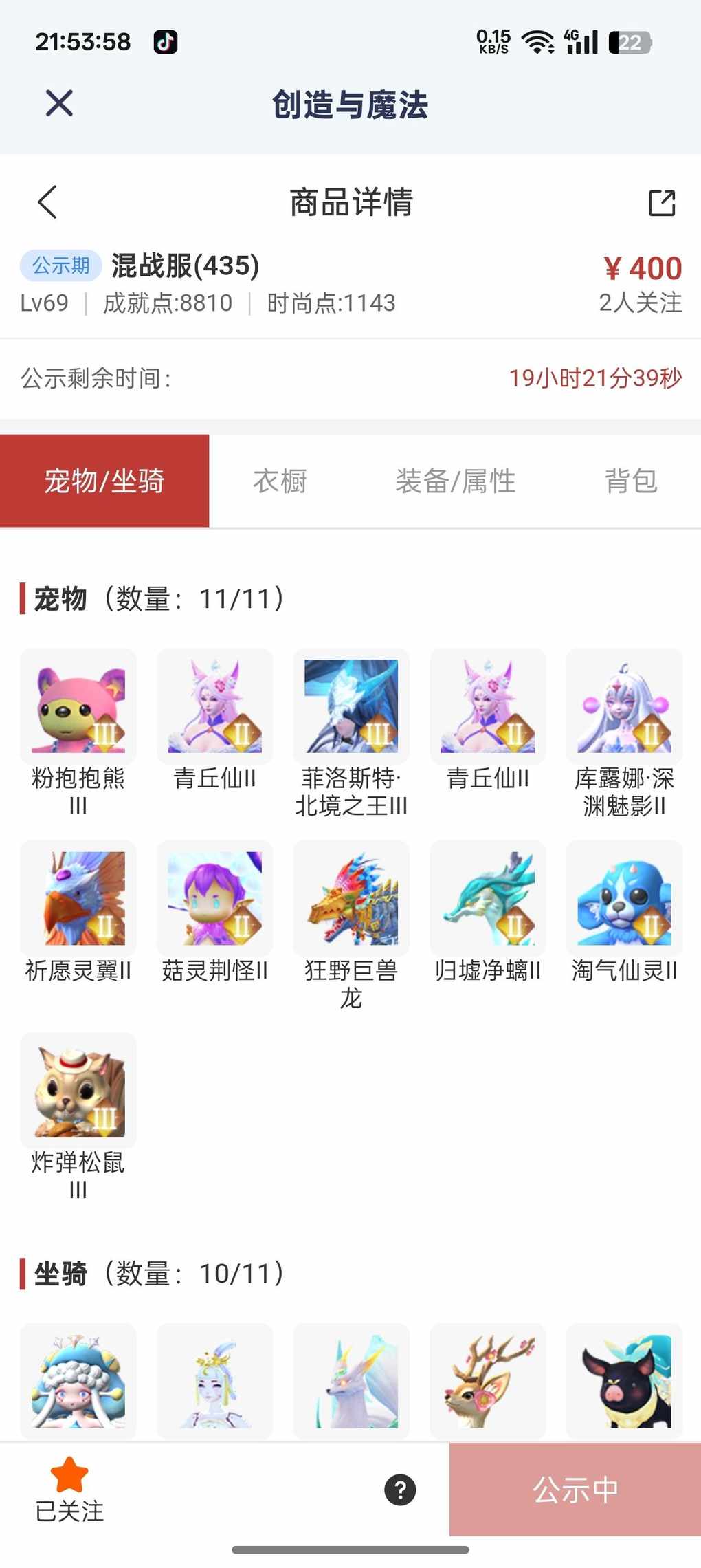
Task: Select the 背包 tab
Action: (x=631, y=481)
